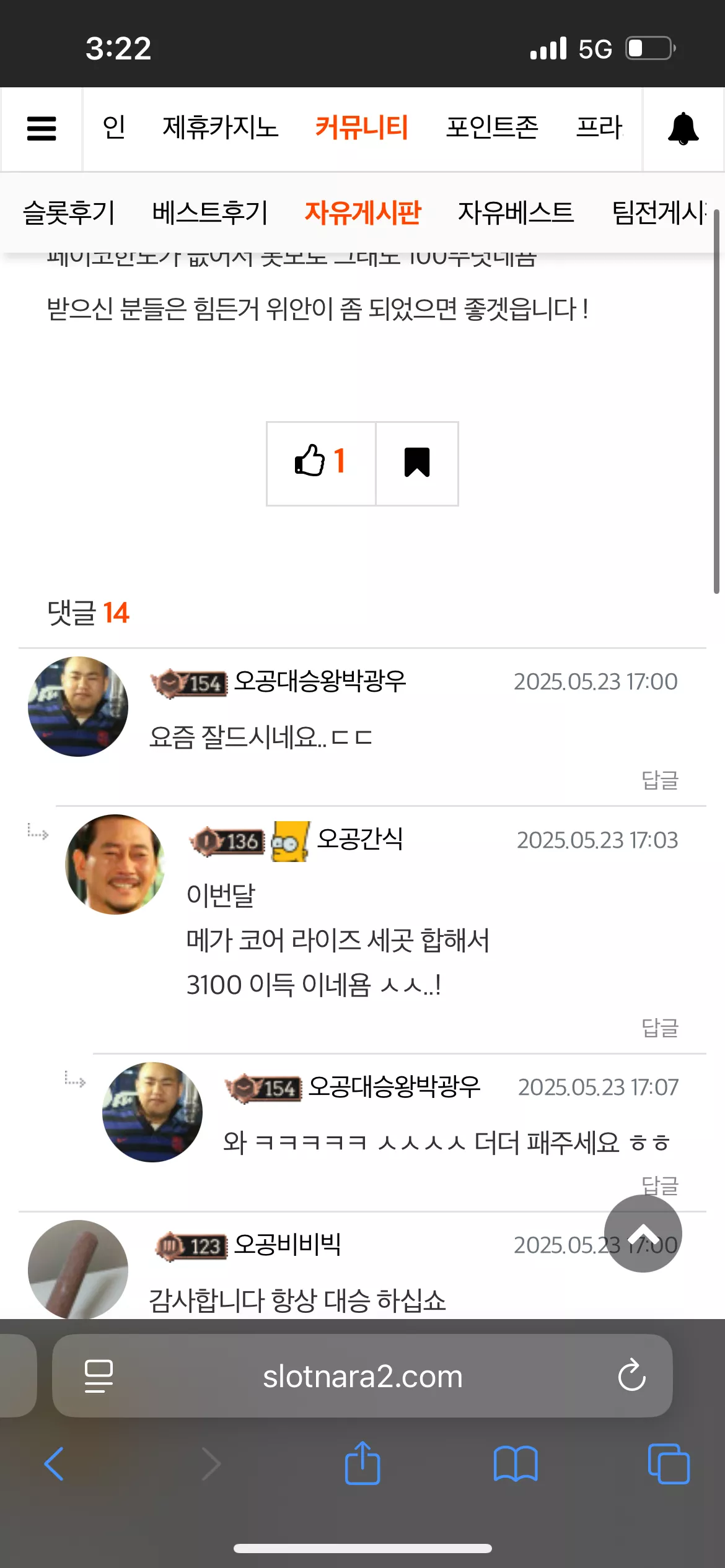The width and height of the screenshot is (725, 1568).
Task: Open 오공비비빅's profile name
Action: 288,1244
